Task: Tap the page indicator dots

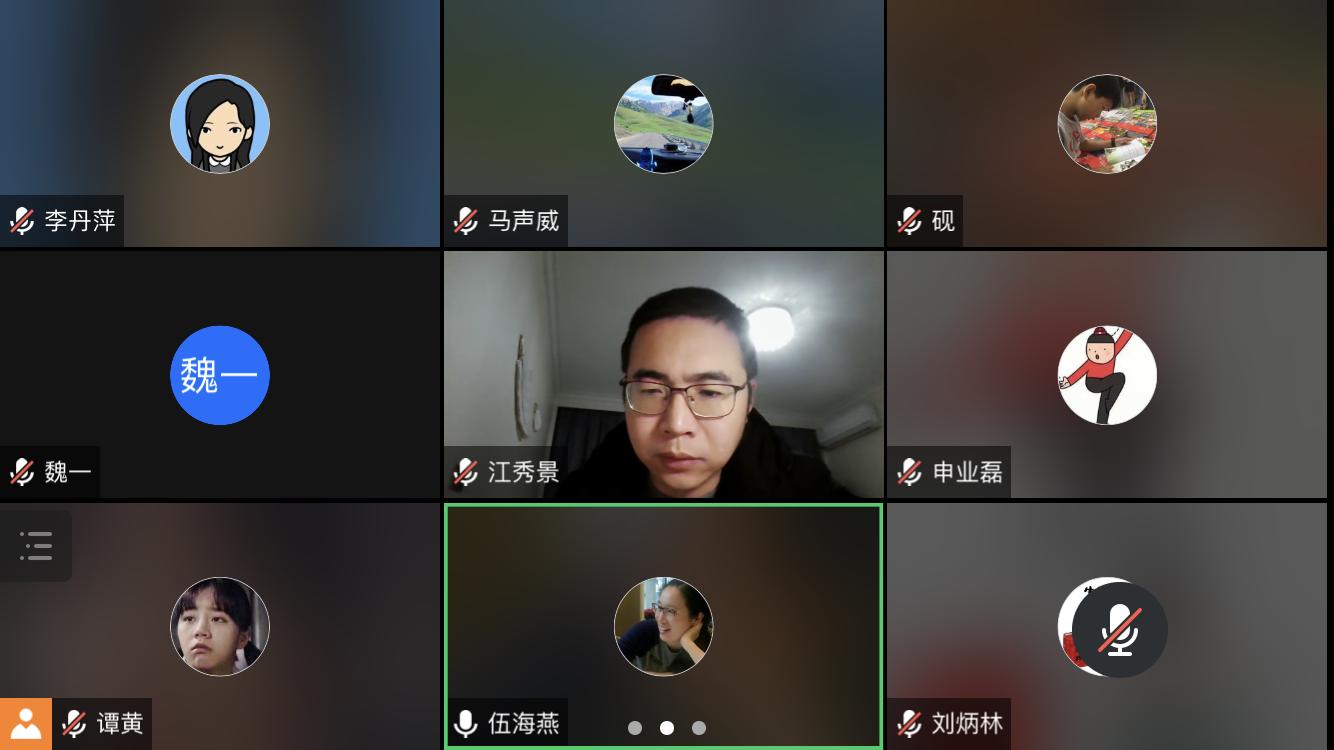Action: (x=667, y=728)
